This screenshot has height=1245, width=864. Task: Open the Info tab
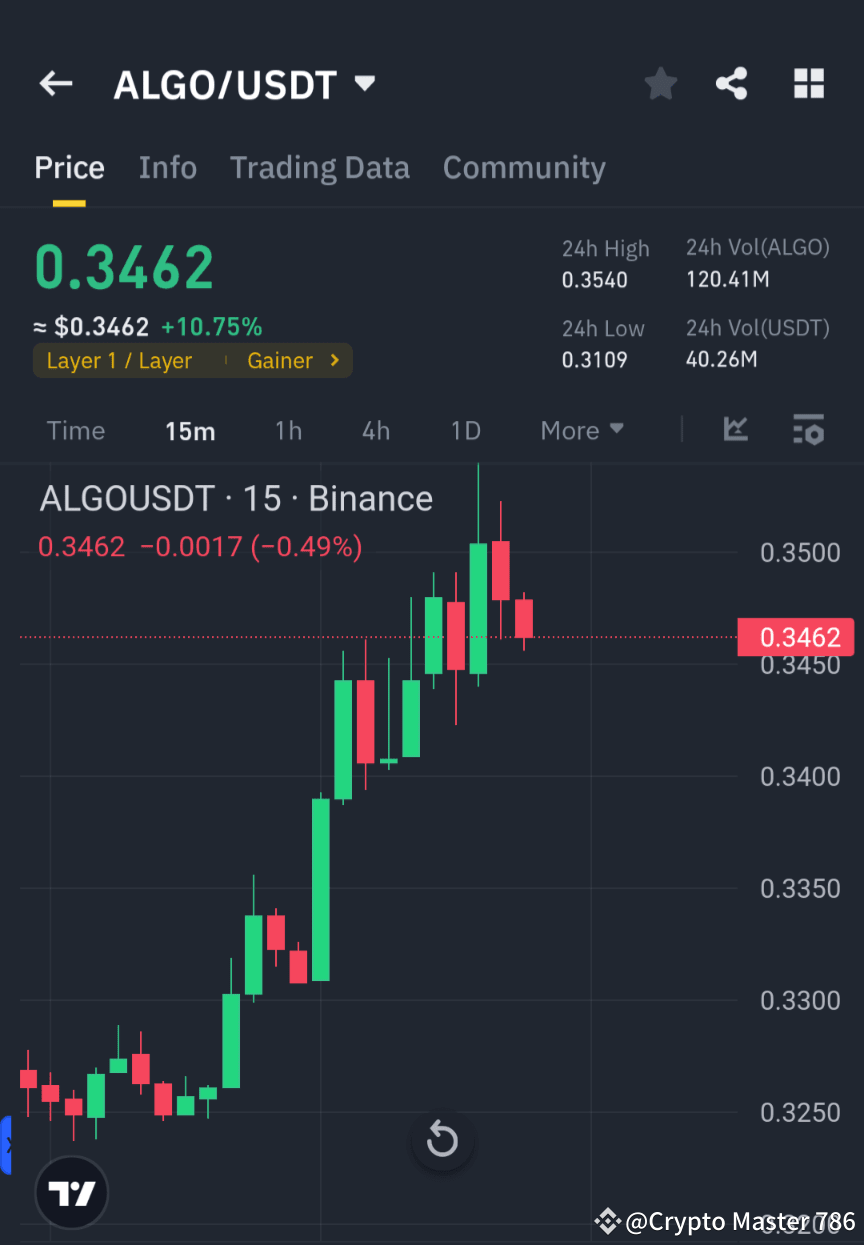coord(167,168)
